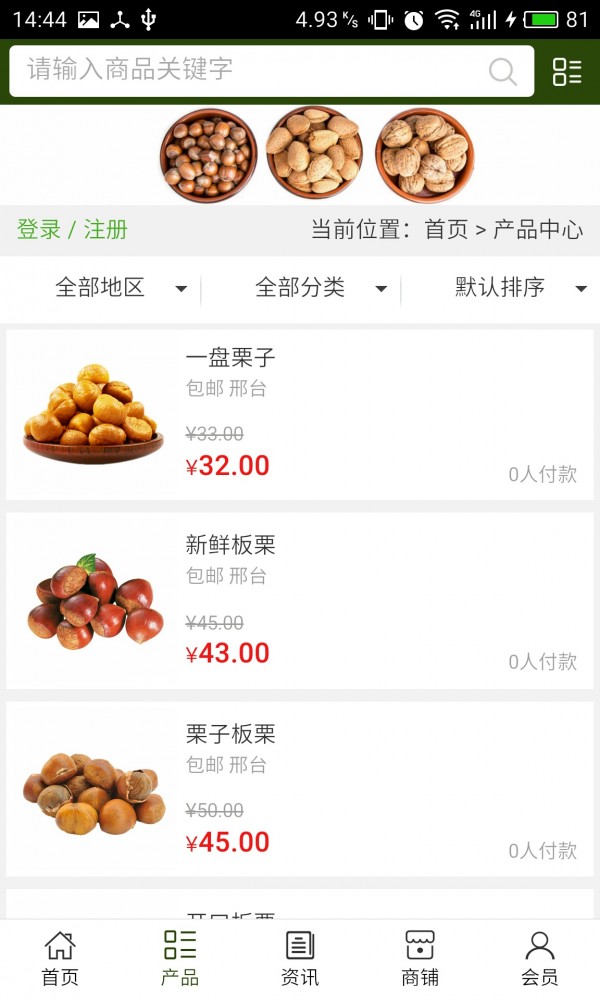Image resolution: width=600 pixels, height=1000 pixels.
Task: Select the 栗子板栗 product listing
Action: point(300,789)
